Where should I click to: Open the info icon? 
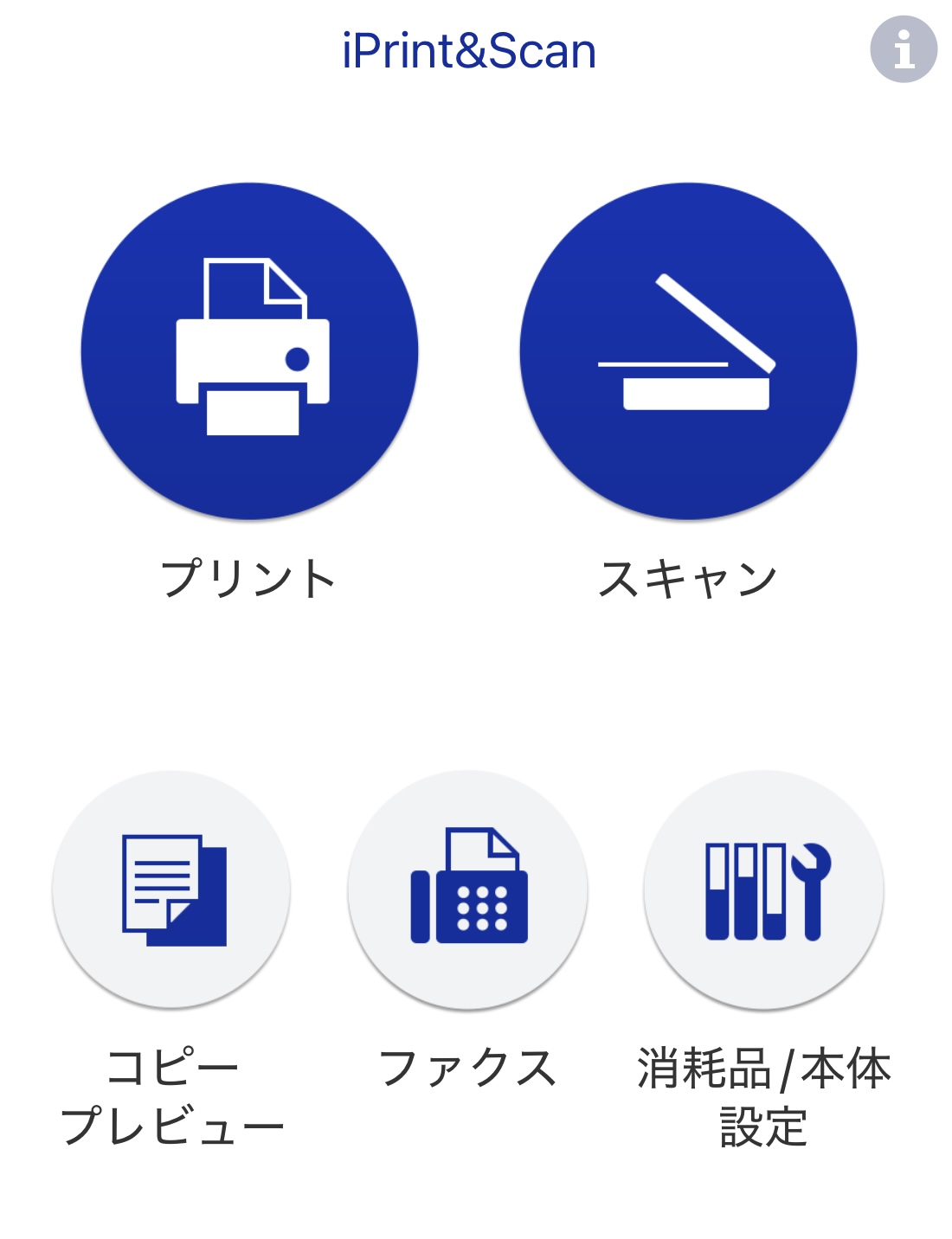(x=904, y=49)
